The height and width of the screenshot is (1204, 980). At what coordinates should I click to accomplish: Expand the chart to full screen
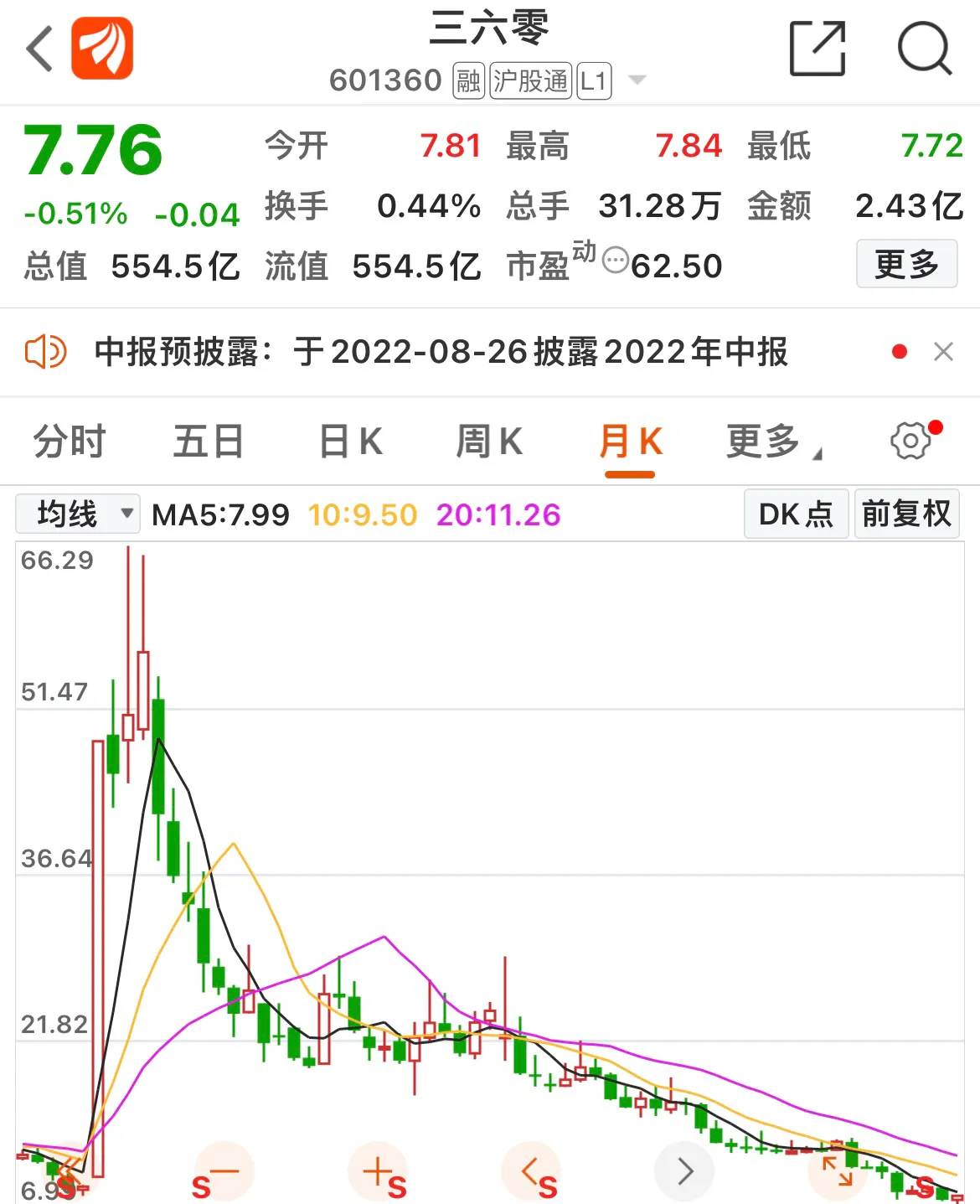(x=838, y=1171)
